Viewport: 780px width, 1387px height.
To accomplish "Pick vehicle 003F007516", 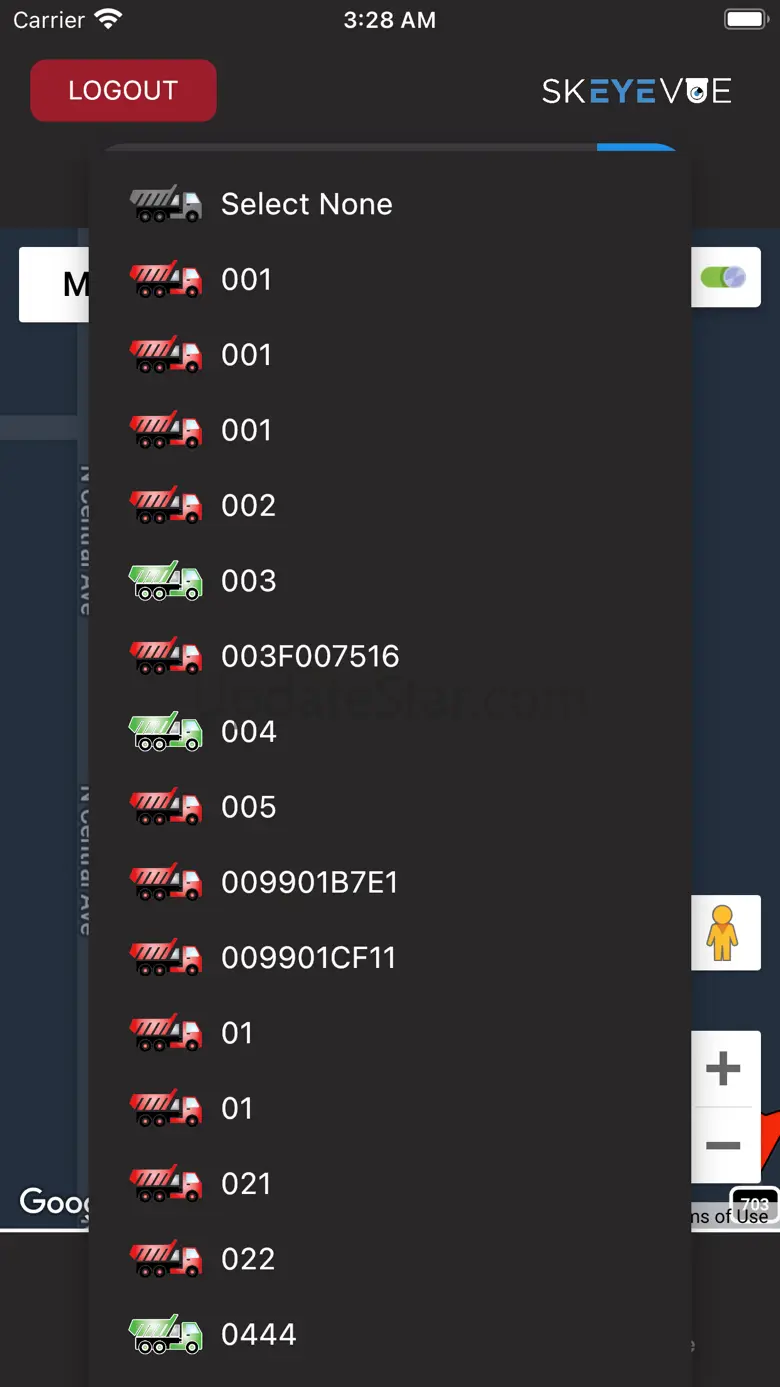I will coord(390,656).
